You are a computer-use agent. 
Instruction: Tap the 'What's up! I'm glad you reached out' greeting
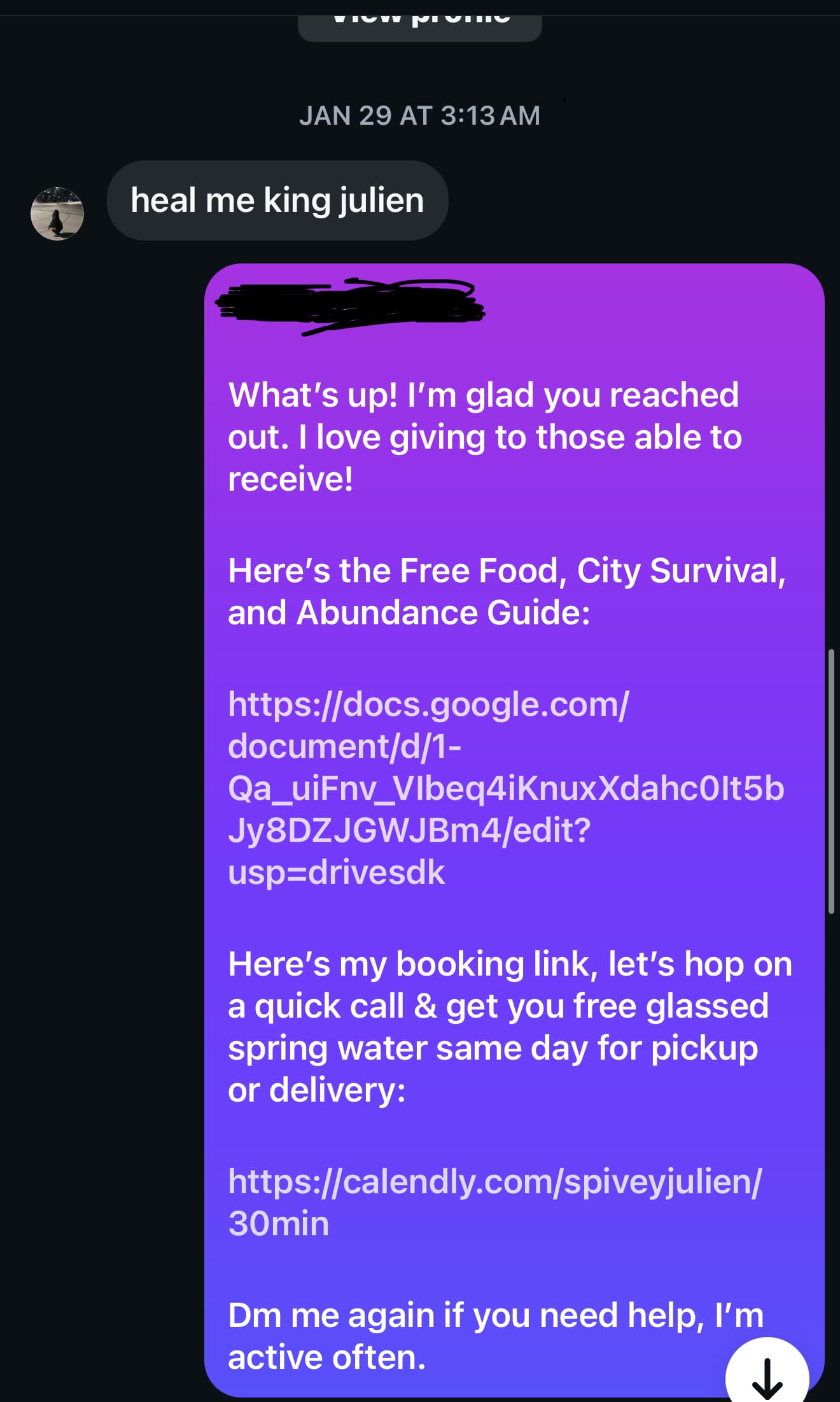point(484,395)
